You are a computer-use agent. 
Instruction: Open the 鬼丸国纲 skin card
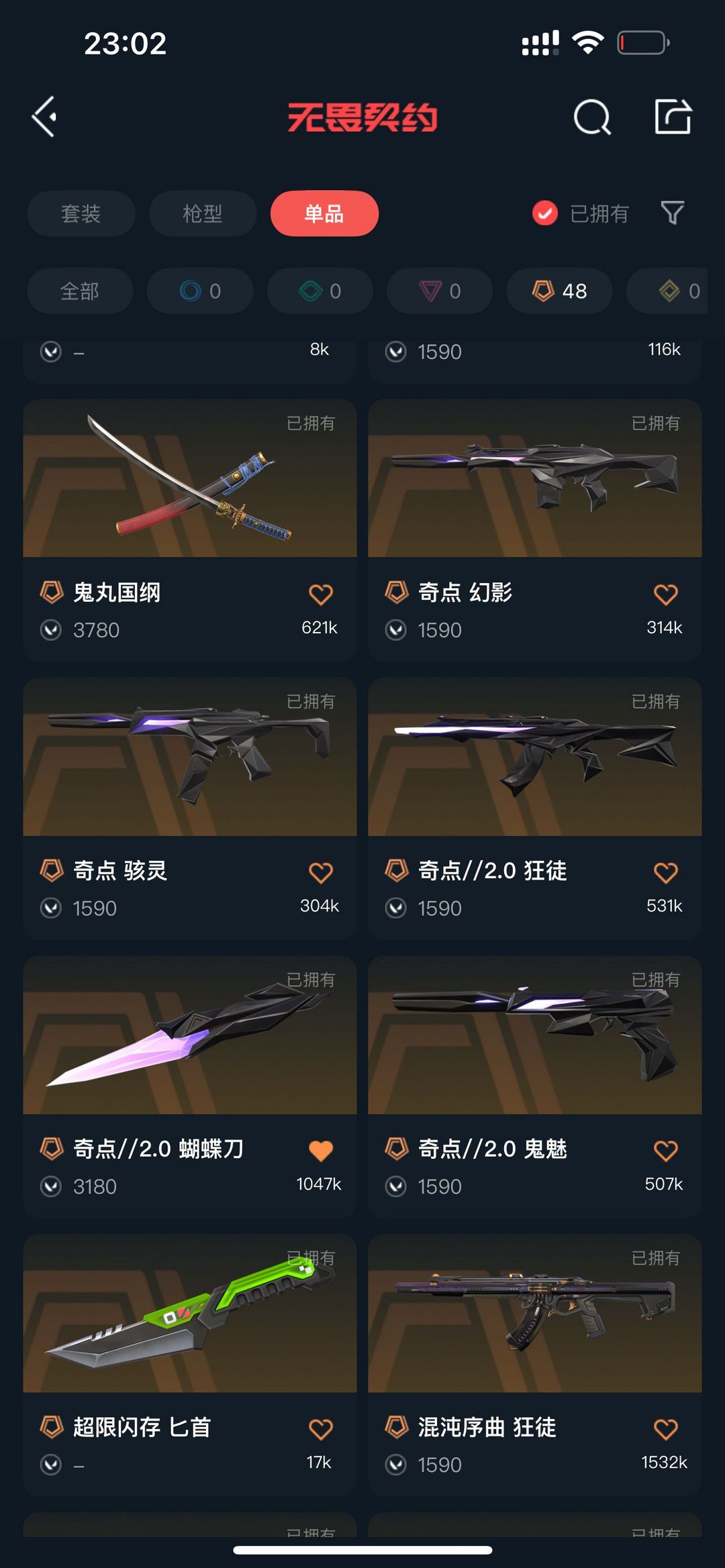coord(190,531)
